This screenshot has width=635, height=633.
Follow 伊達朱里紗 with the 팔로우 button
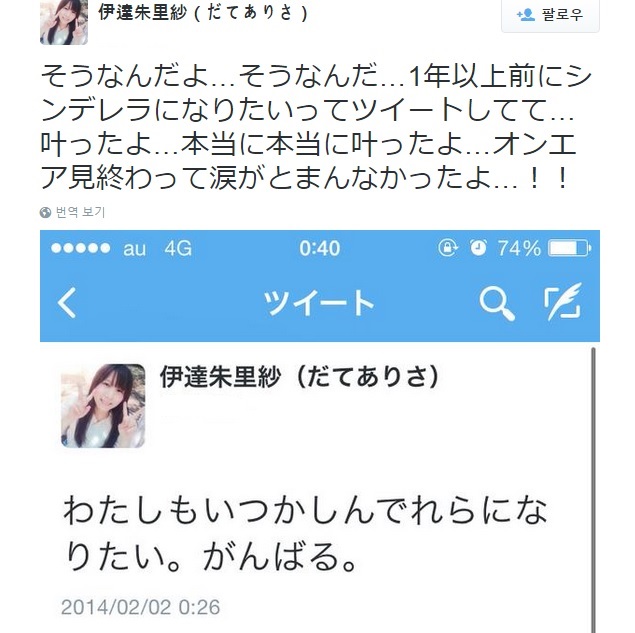pyautogui.click(x=551, y=15)
